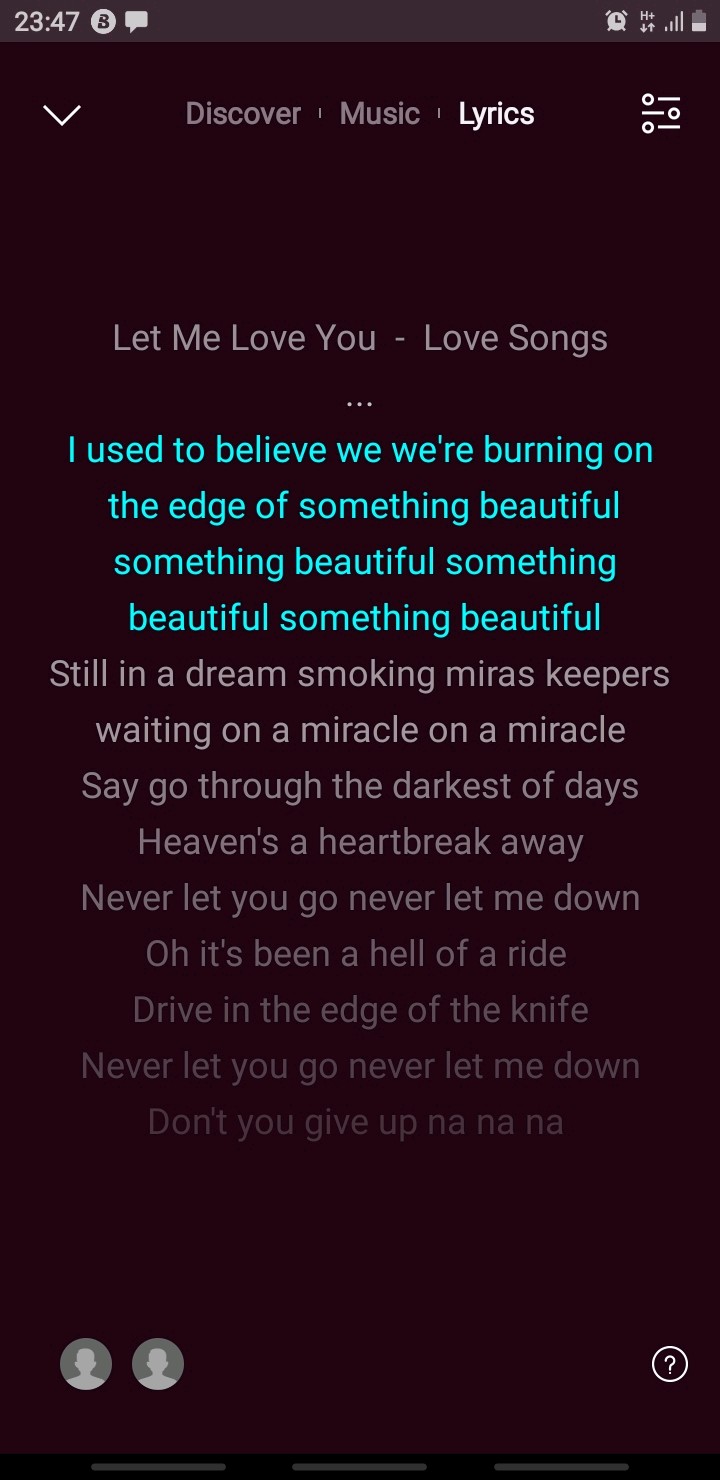Switch to the Discover tab
The image size is (720, 1480).
(243, 114)
